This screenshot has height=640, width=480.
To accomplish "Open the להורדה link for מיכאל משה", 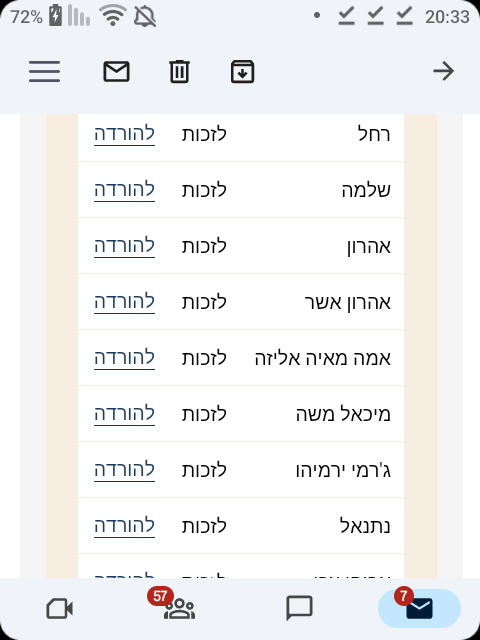I will click(x=124, y=413).
